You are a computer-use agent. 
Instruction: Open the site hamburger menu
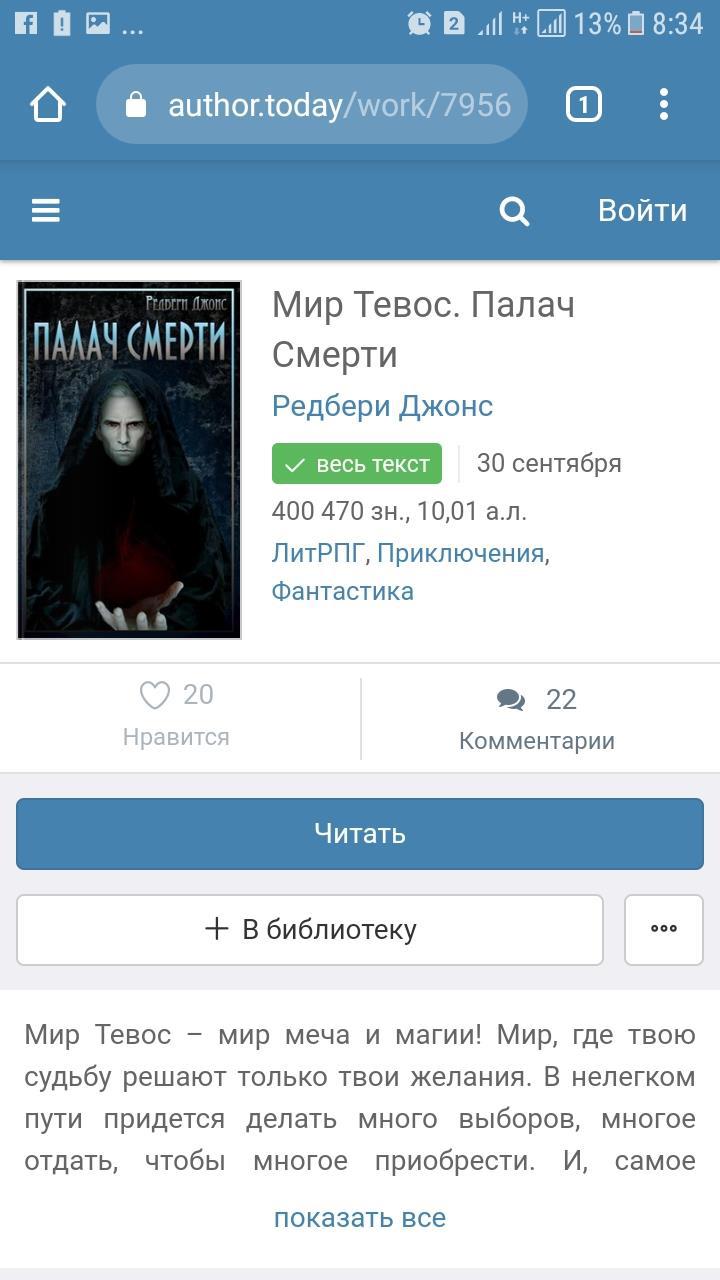46,210
